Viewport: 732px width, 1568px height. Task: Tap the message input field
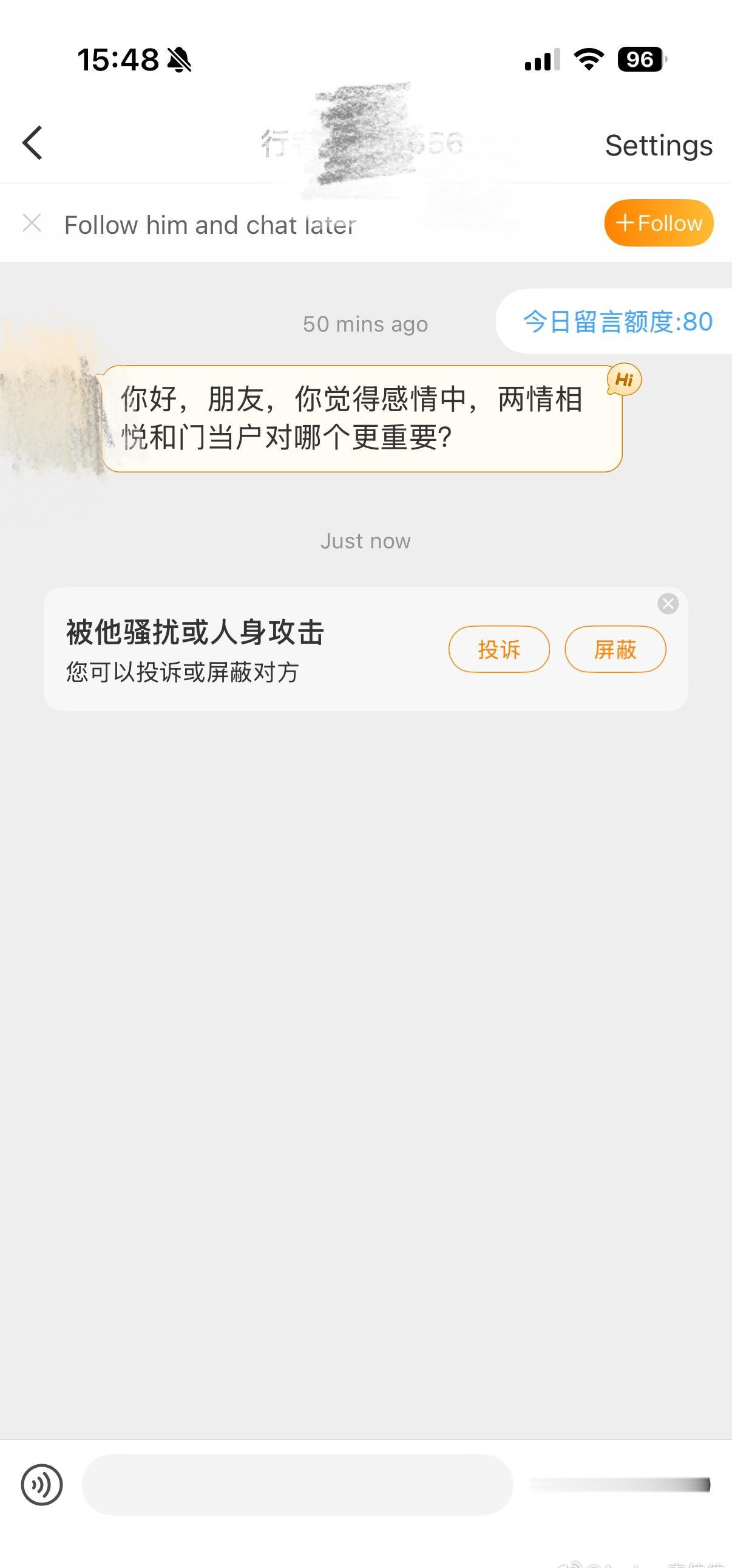tap(298, 1484)
